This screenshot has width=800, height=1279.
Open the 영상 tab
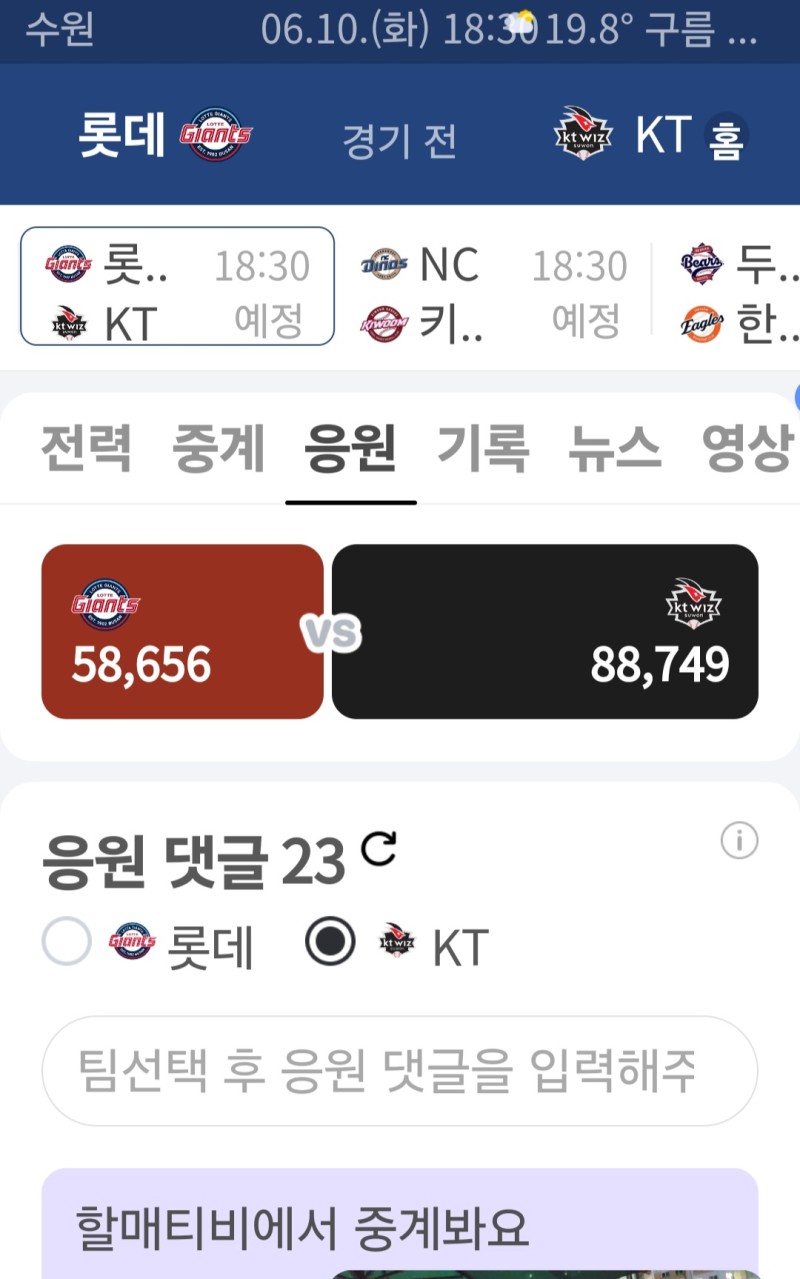coord(746,449)
